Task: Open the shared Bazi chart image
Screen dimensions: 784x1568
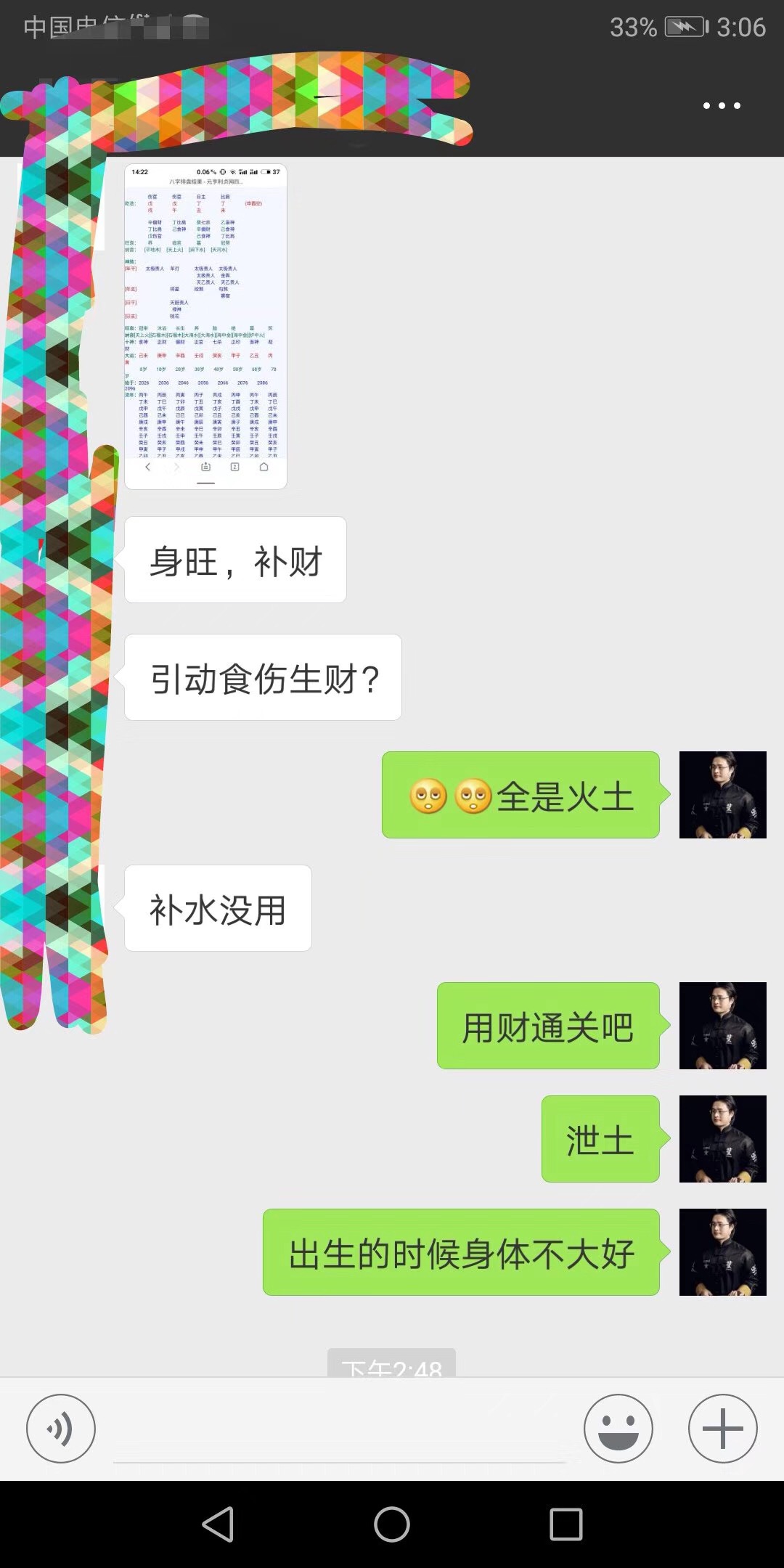Action: tap(205, 326)
